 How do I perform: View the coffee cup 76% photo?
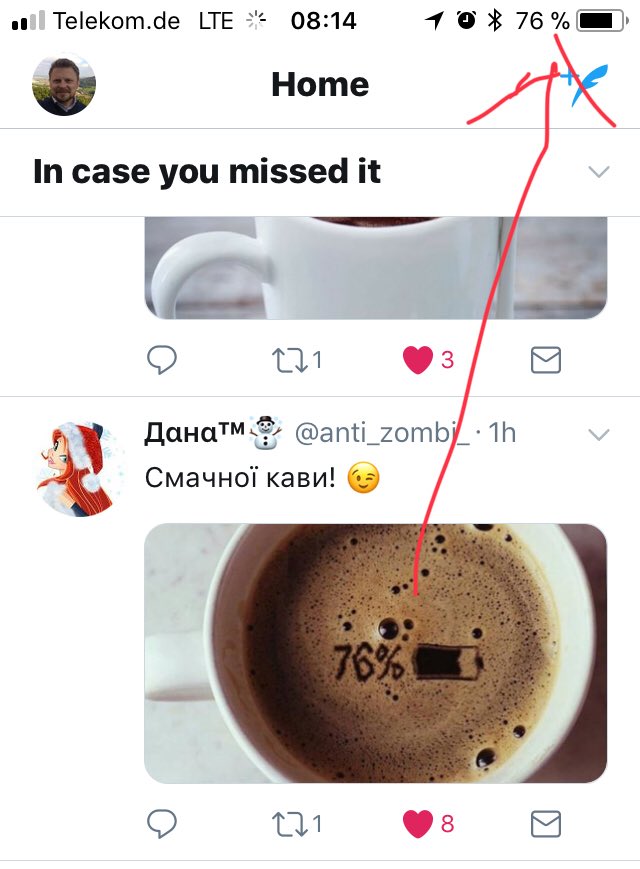[x=375, y=652]
